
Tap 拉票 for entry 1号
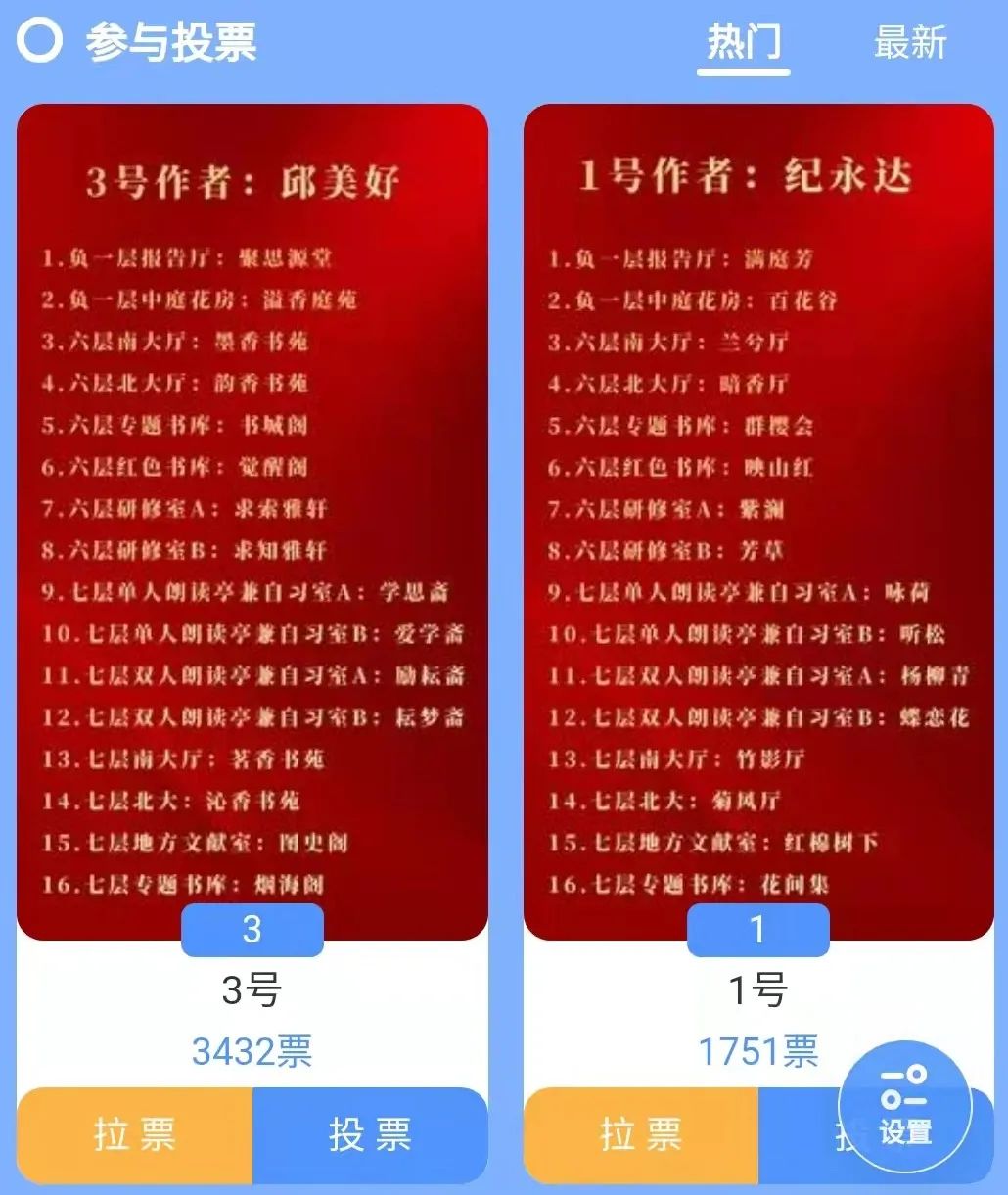click(x=641, y=1135)
